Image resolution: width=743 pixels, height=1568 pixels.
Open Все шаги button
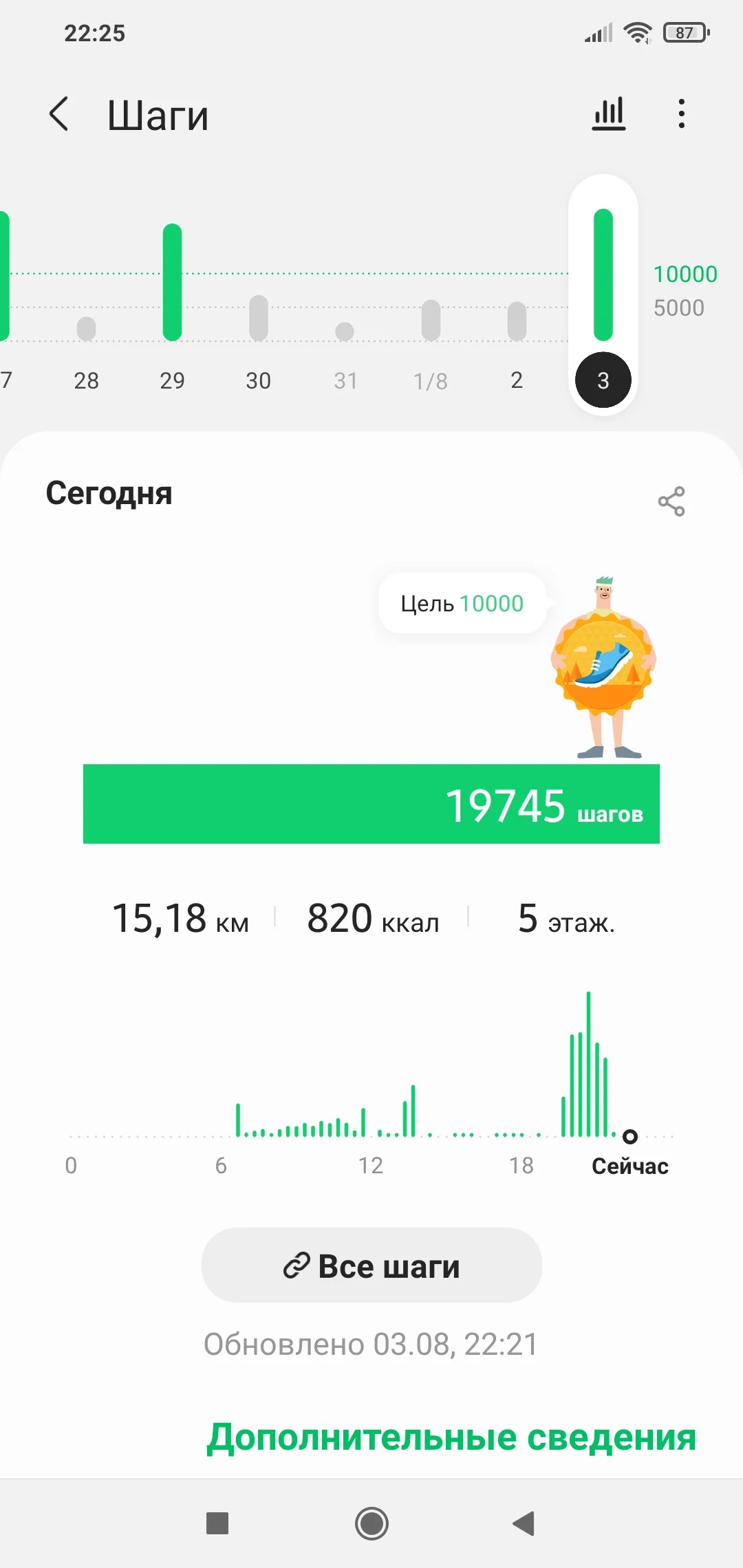[x=371, y=1265]
